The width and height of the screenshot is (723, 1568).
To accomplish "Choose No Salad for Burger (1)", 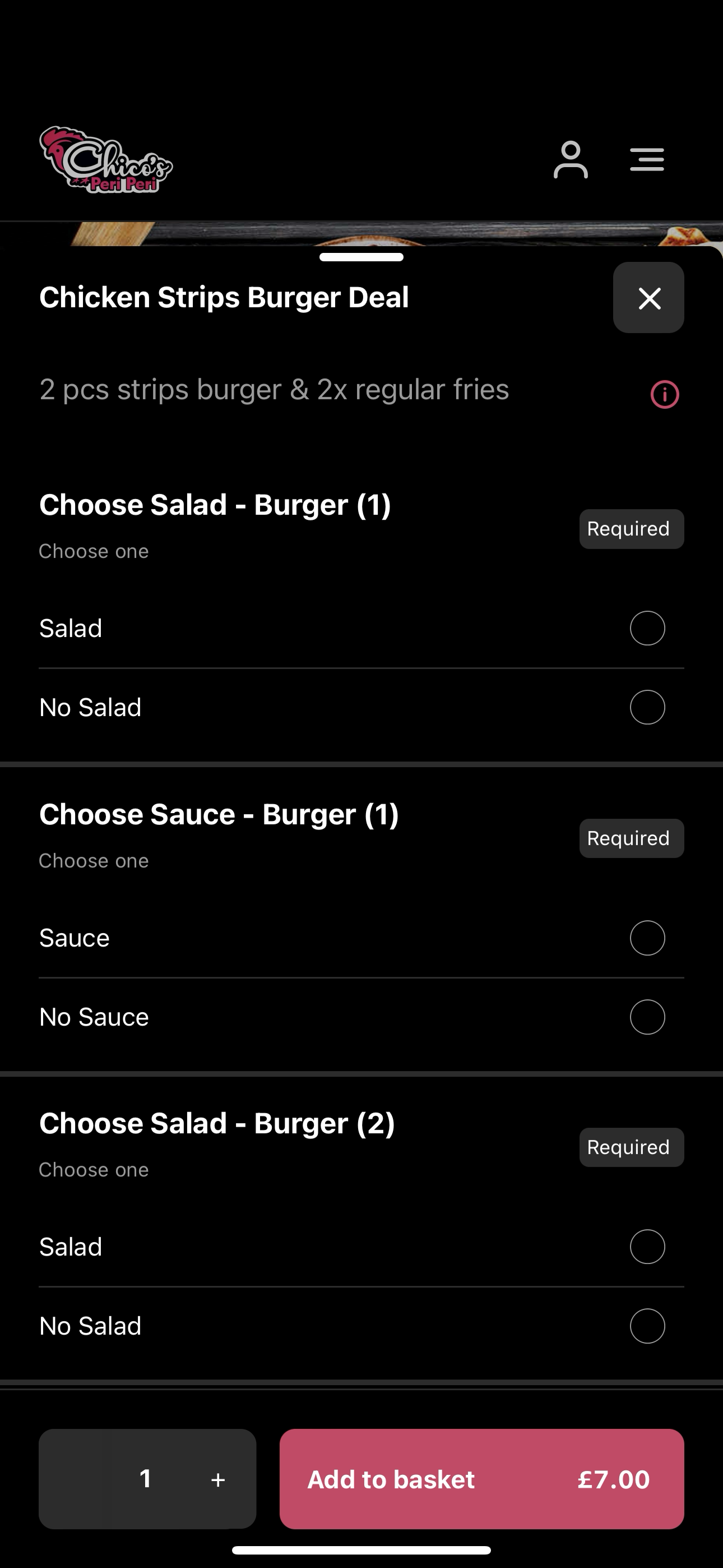I will click(361, 707).
